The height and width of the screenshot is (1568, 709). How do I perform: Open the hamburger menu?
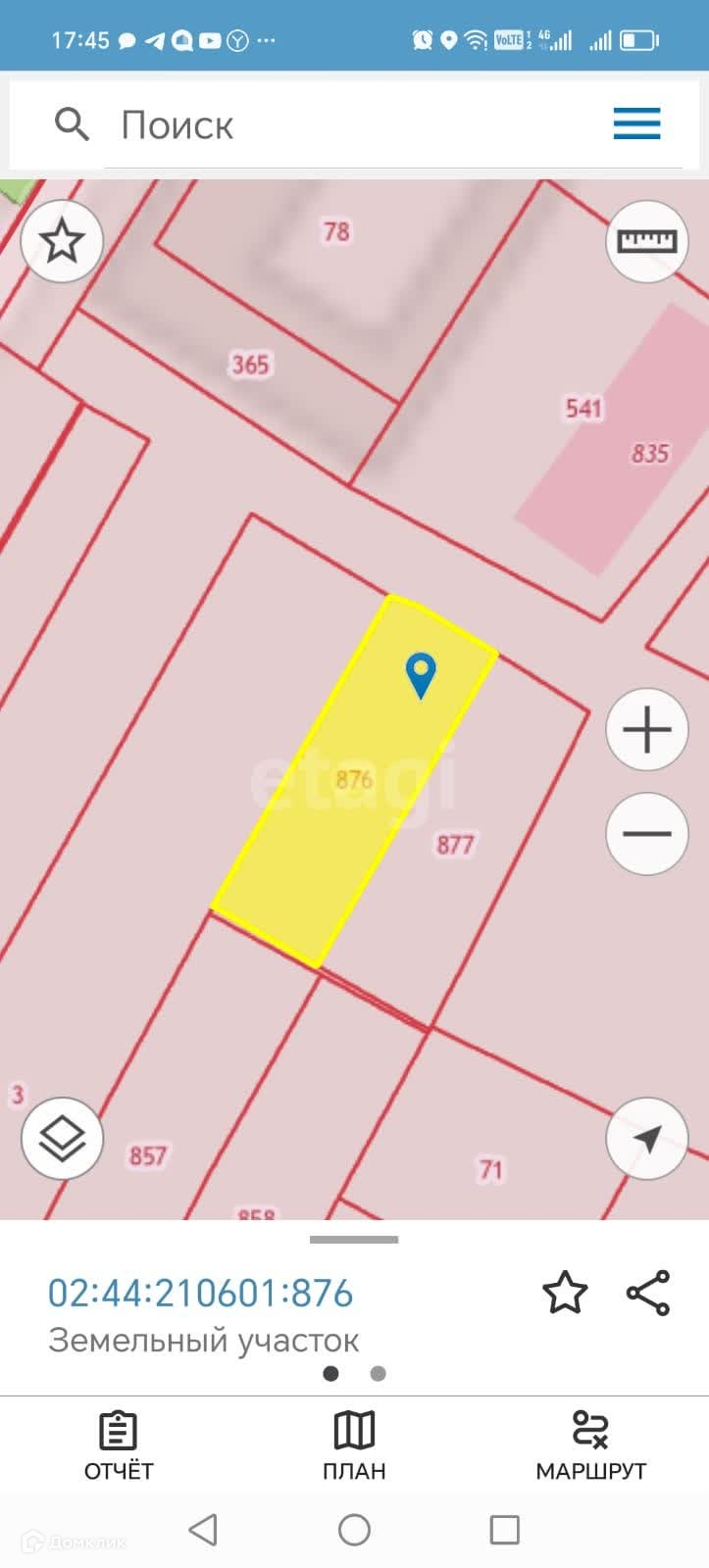click(x=636, y=124)
